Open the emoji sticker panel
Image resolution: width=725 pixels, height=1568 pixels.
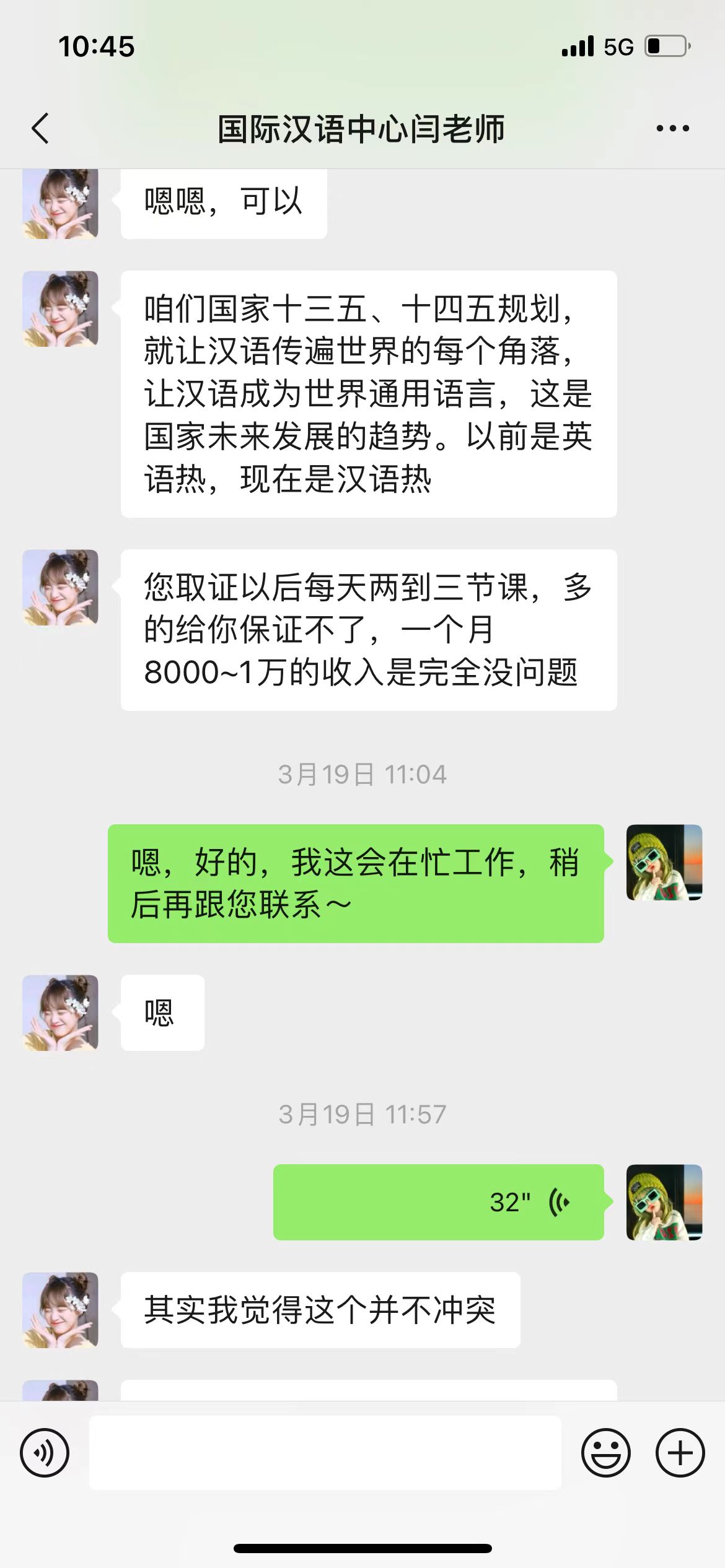click(x=605, y=1452)
